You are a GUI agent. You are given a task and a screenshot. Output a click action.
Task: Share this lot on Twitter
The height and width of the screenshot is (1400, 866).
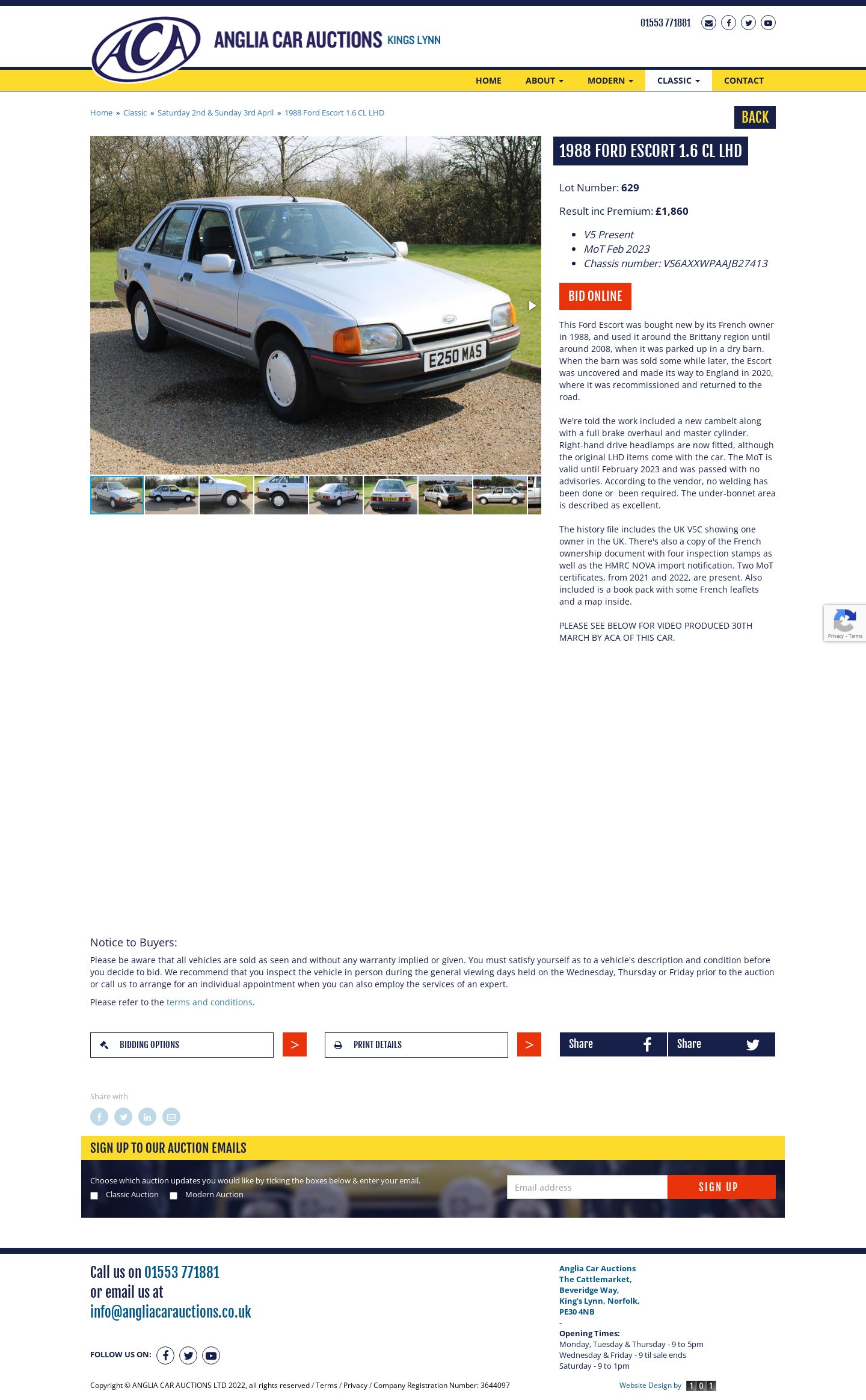click(x=722, y=1044)
